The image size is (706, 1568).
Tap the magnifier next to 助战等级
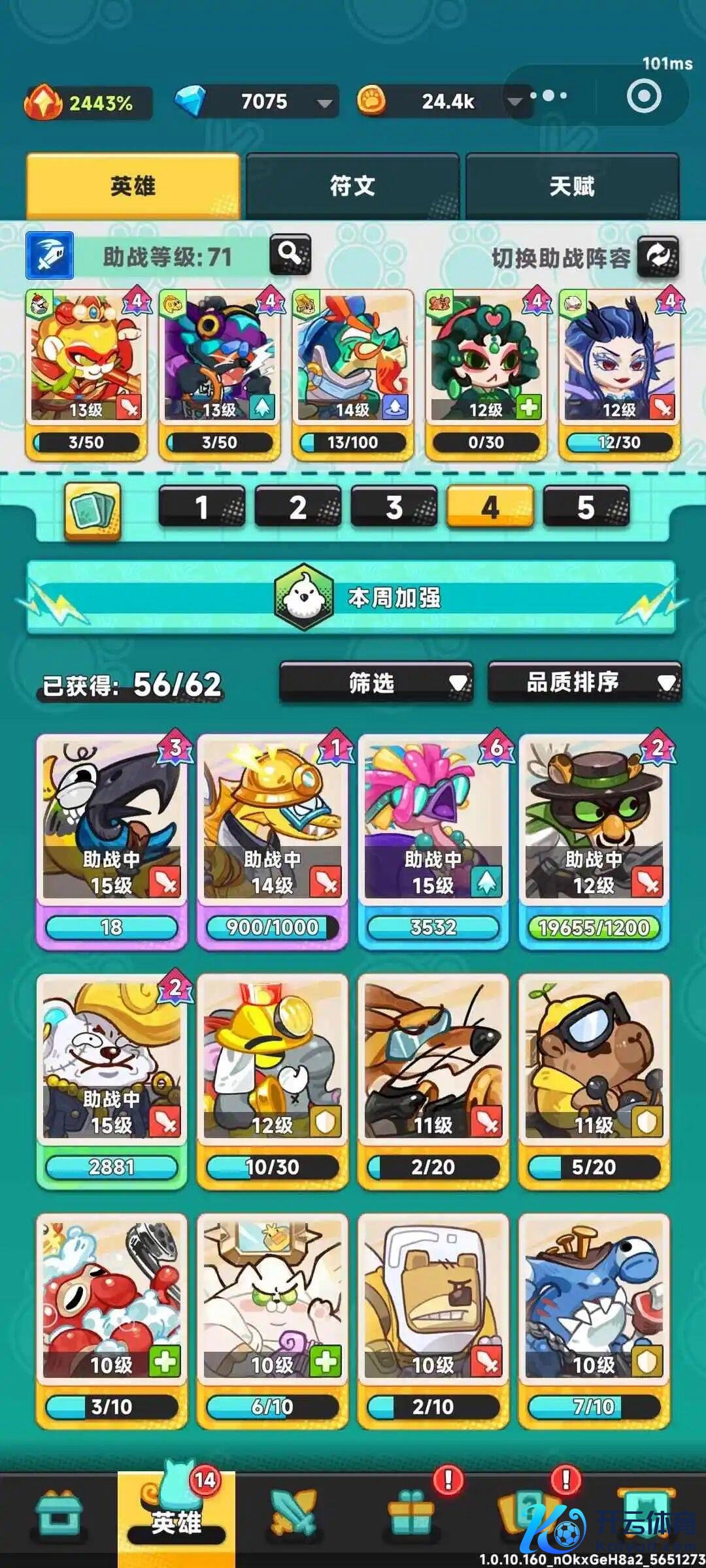click(290, 253)
